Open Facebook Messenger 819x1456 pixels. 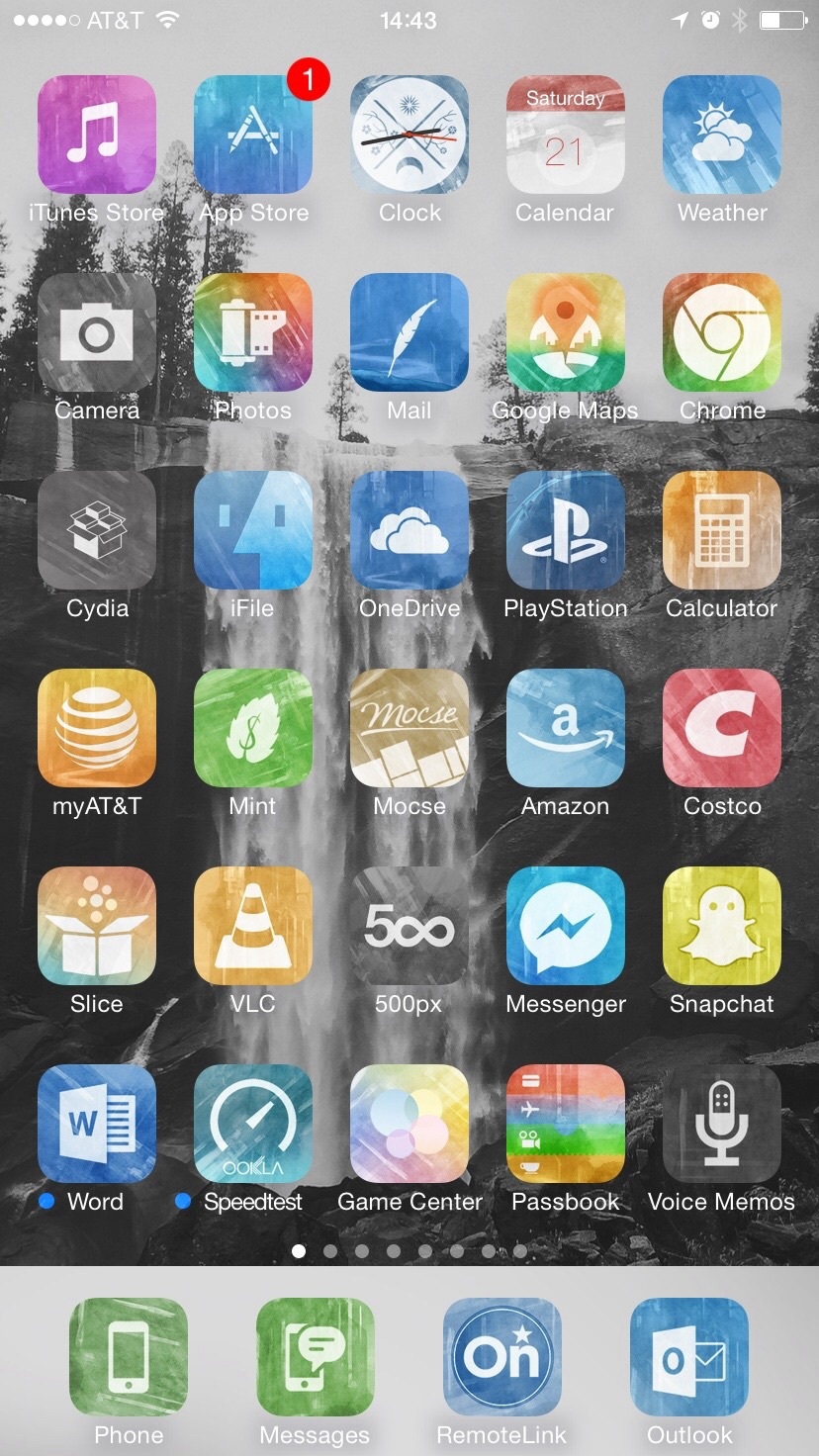[565, 926]
